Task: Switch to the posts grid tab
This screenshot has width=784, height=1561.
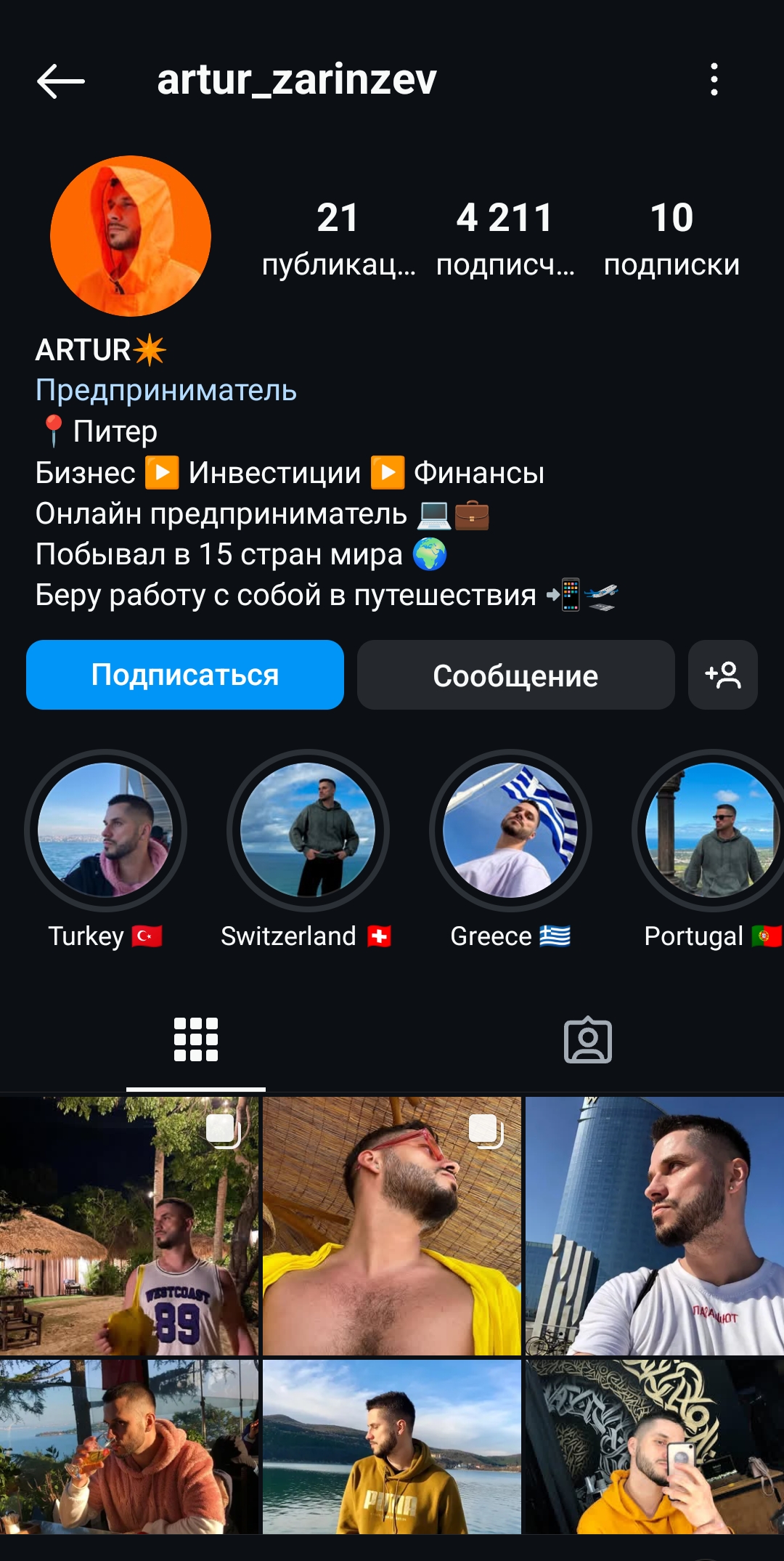Action: pos(196,1039)
